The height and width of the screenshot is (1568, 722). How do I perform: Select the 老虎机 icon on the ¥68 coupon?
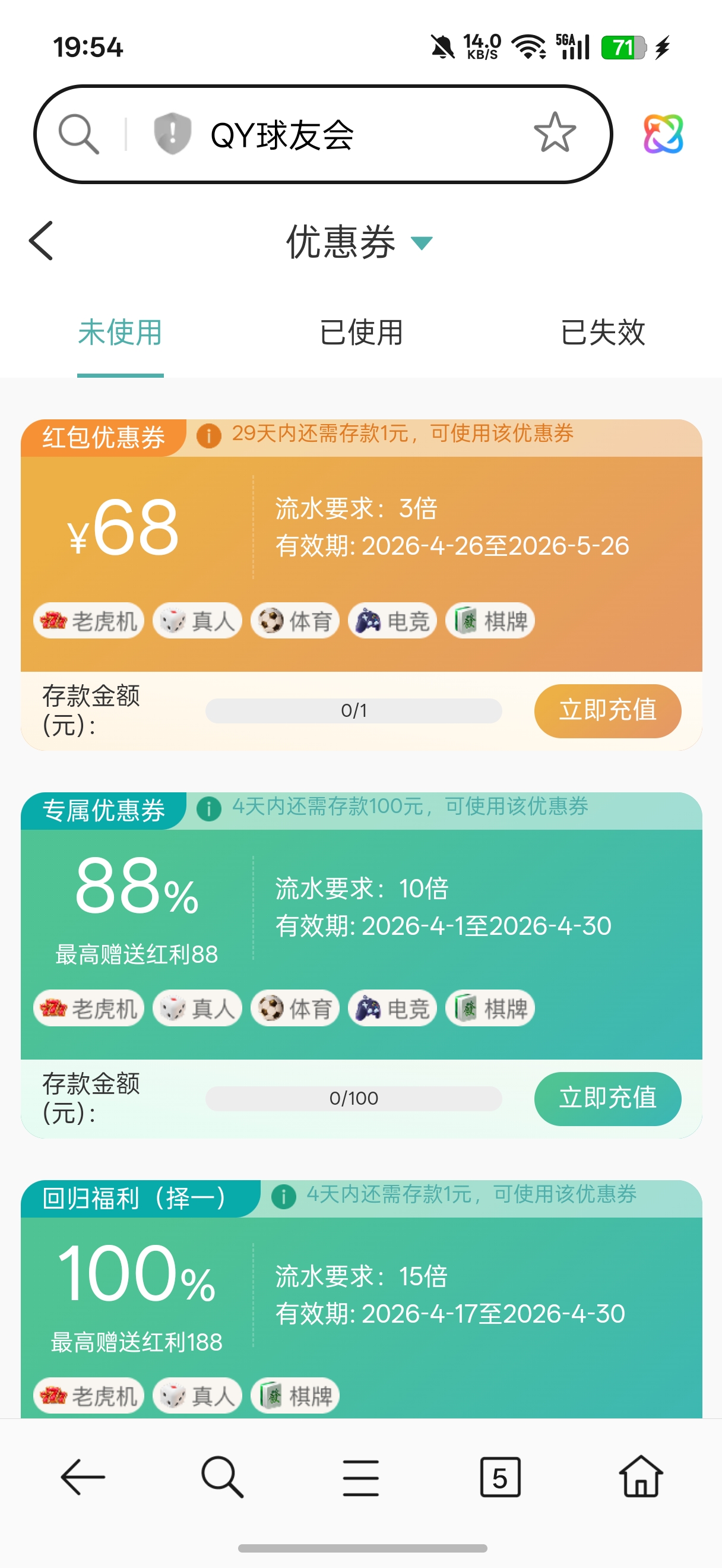coord(88,620)
